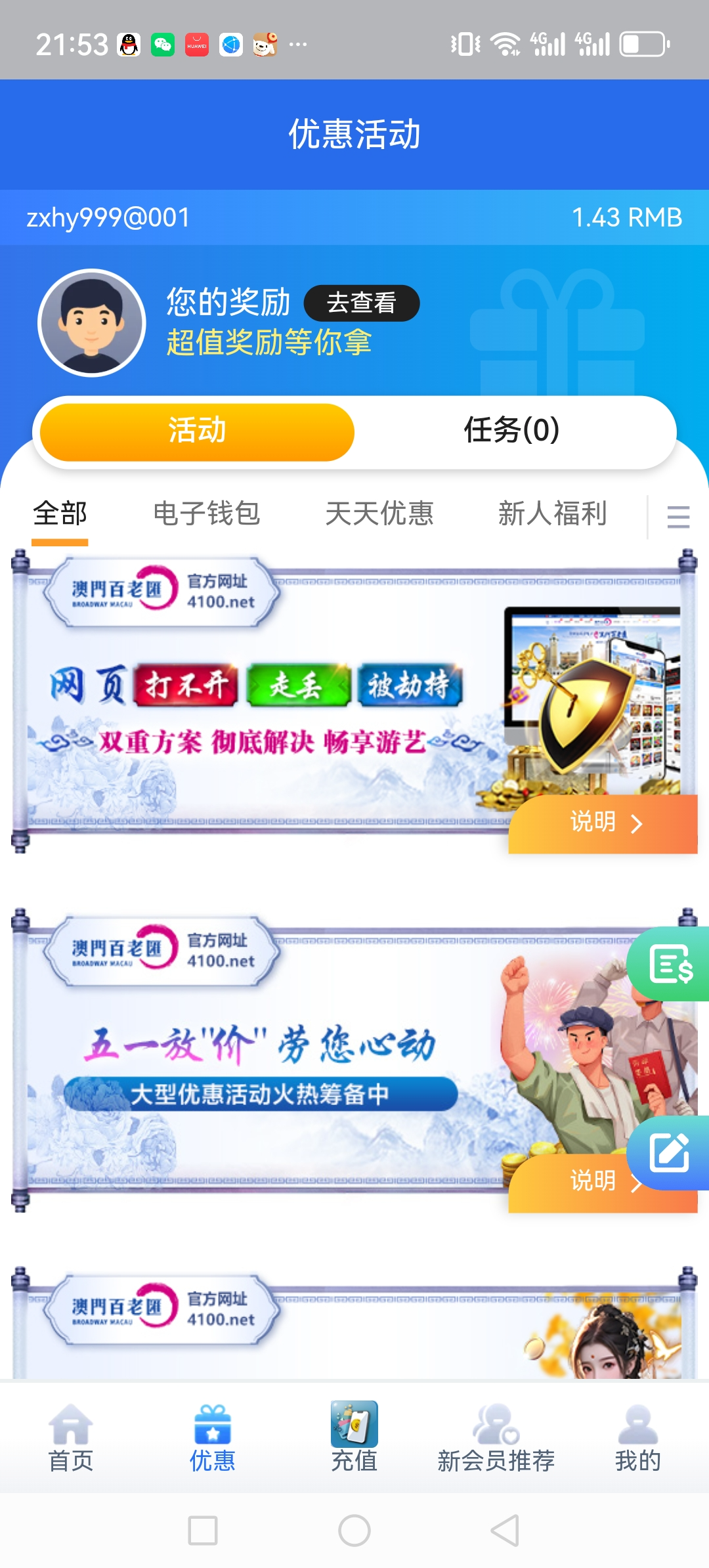Tap the blue floating edit icon
This screenshot has height=1568, width=709.
[670, 1153]
